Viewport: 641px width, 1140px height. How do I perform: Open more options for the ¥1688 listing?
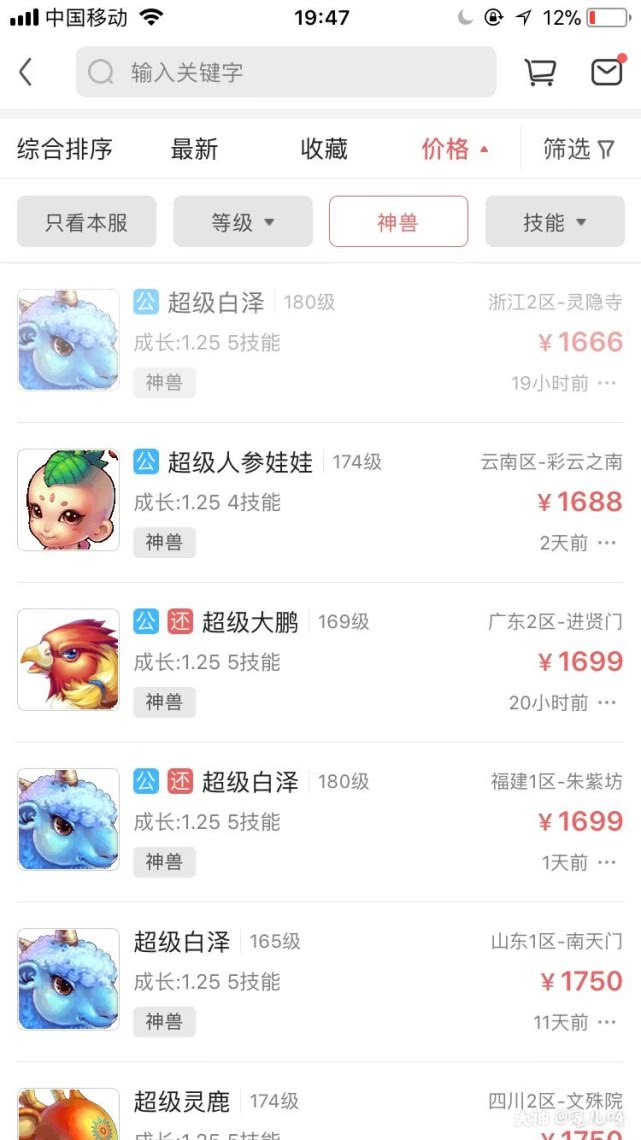[607, 543]
